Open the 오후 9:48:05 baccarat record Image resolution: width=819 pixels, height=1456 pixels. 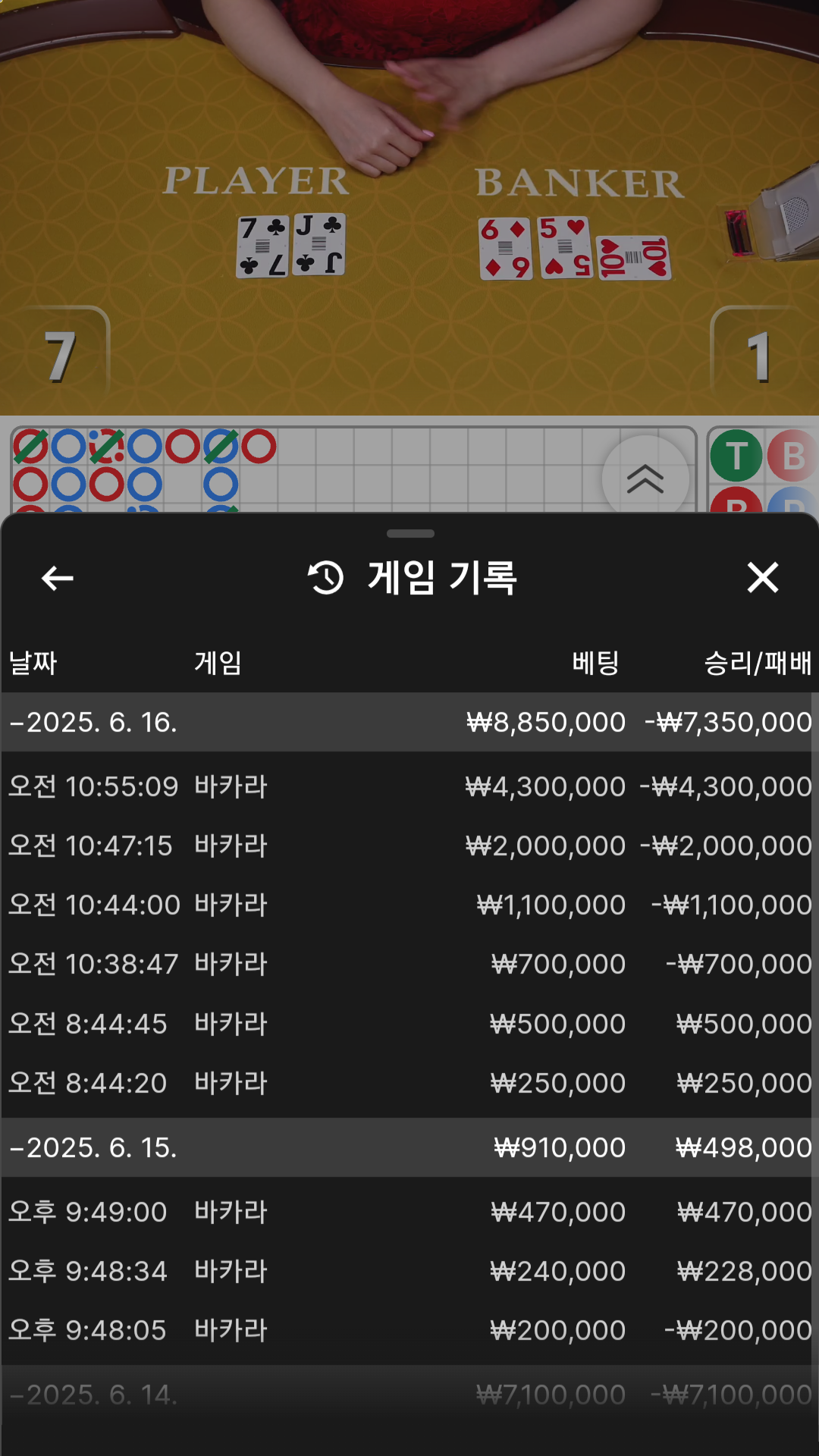click(x=409, y=1330)
